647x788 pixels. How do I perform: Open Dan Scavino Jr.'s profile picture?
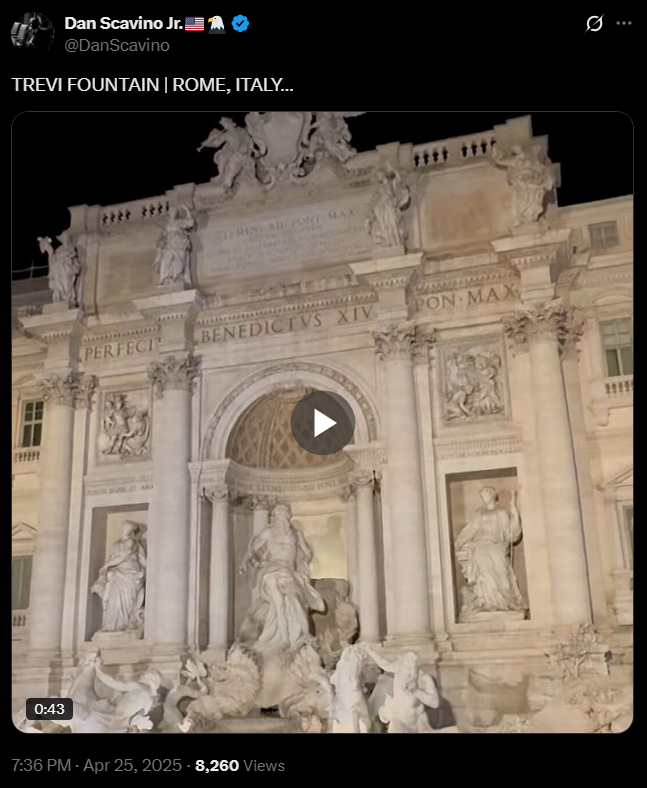point(32,33)
